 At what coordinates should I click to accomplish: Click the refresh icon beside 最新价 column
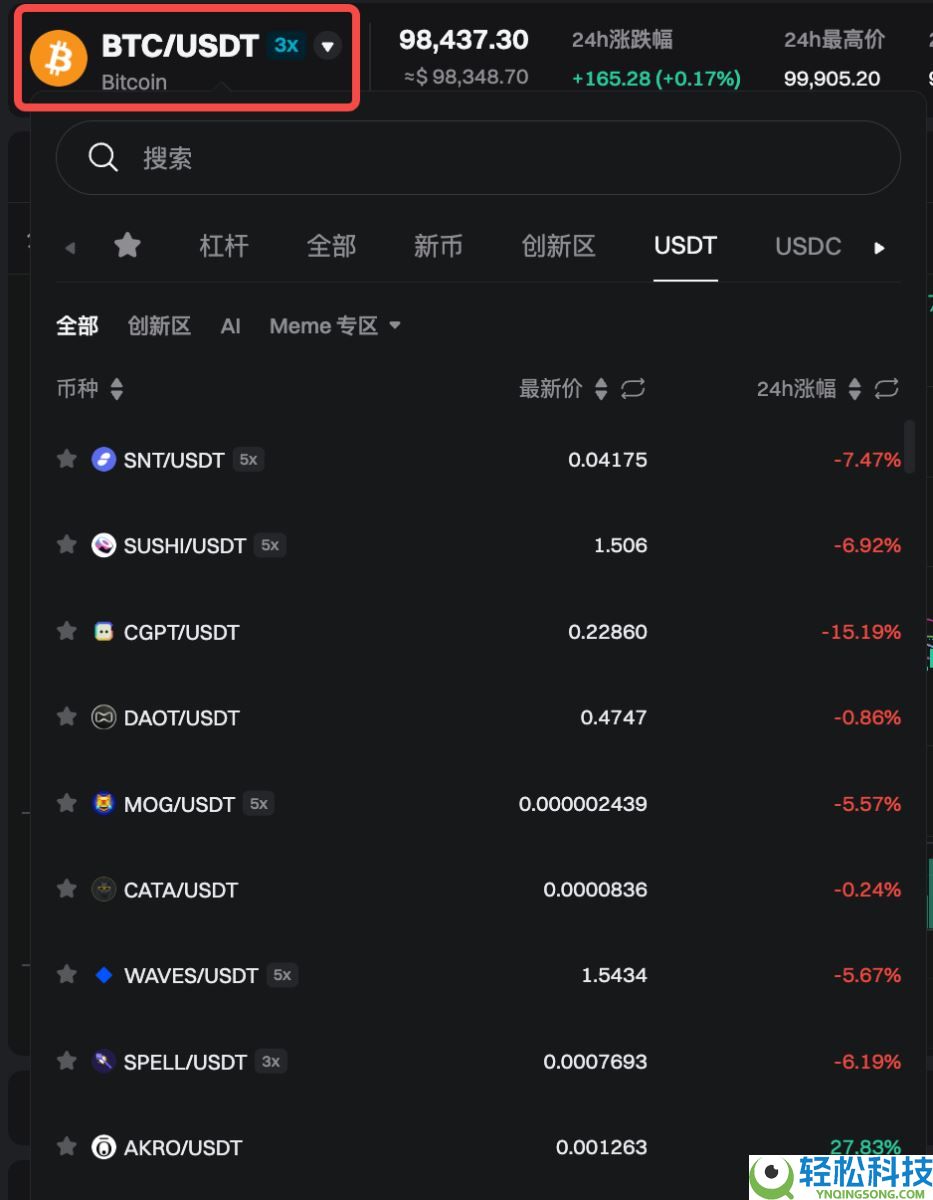pos(633,389)
